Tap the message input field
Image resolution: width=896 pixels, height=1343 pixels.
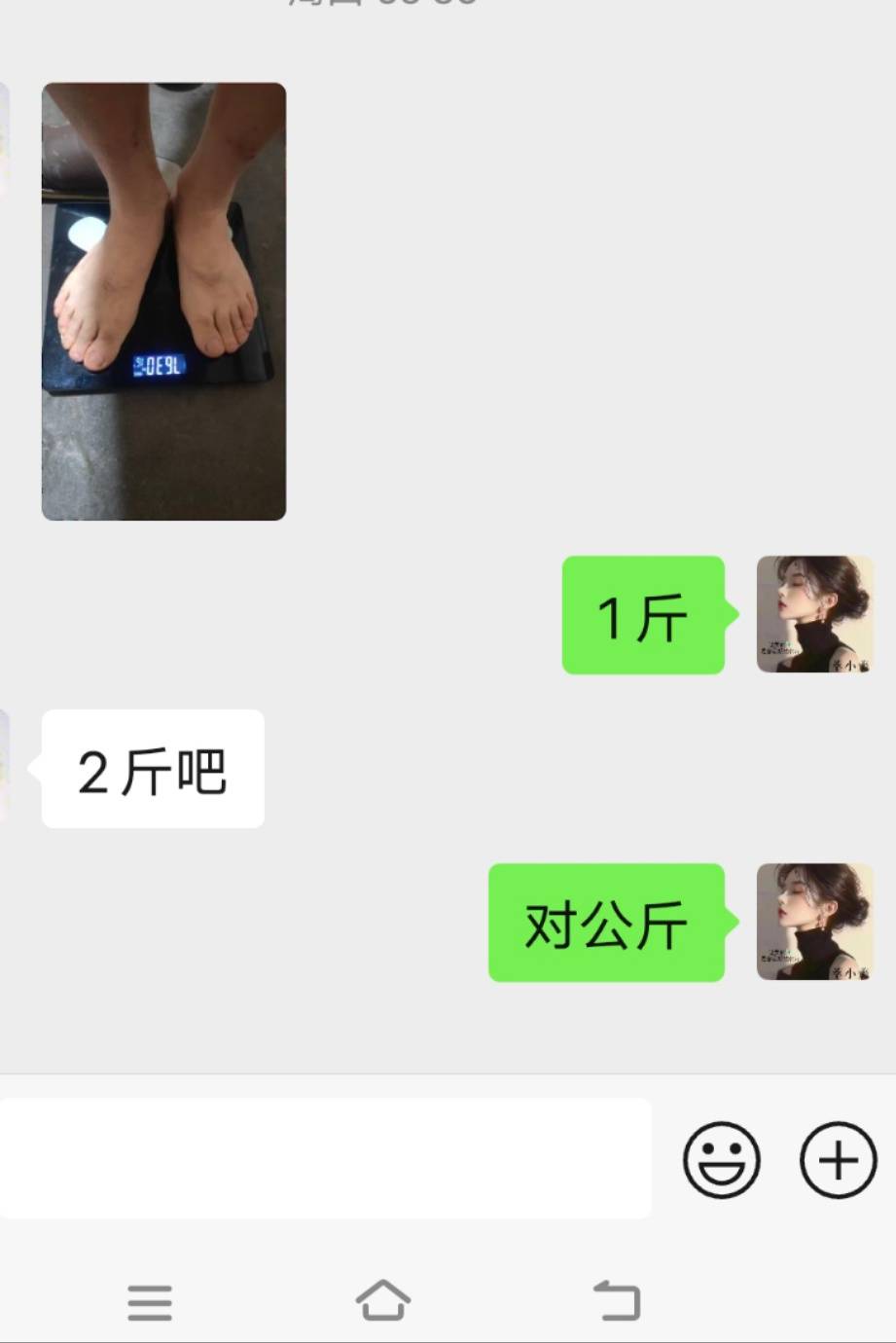pyautogui.click(x=324, y=1158)
